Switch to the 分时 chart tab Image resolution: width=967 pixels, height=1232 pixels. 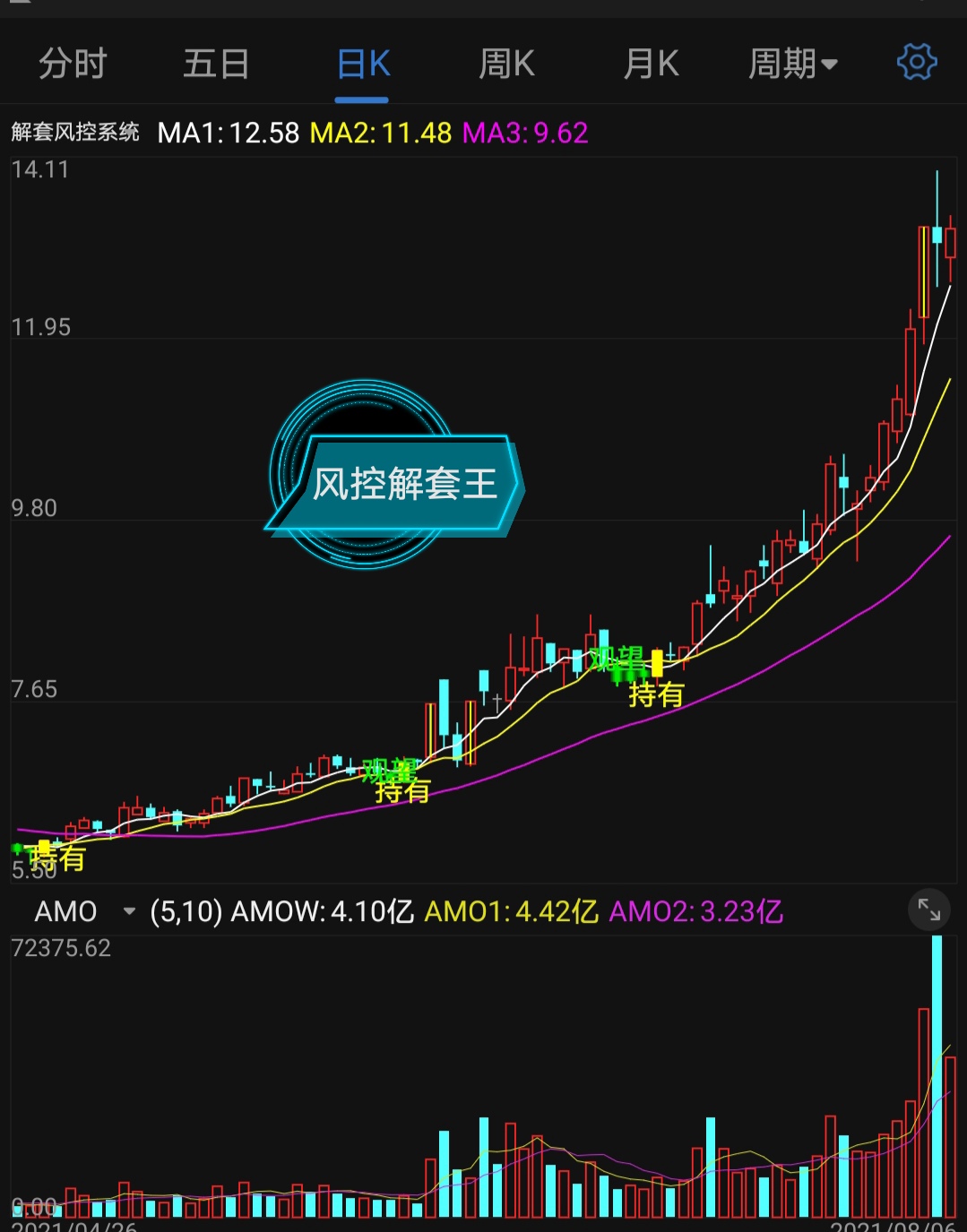pos(73,65)
